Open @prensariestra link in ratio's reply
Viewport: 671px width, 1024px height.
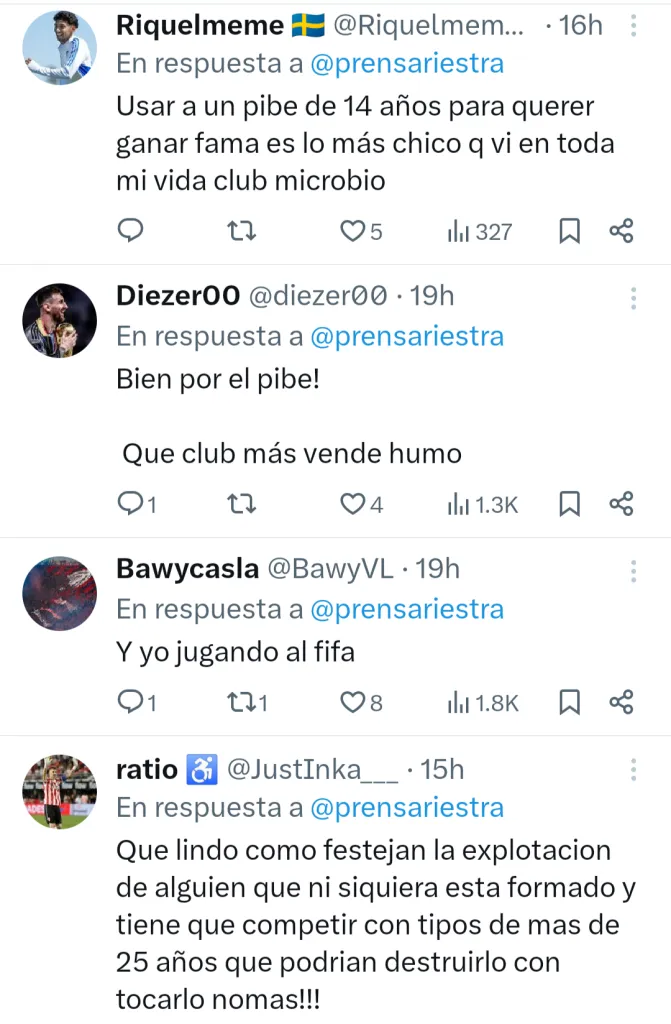coord(407,807)
